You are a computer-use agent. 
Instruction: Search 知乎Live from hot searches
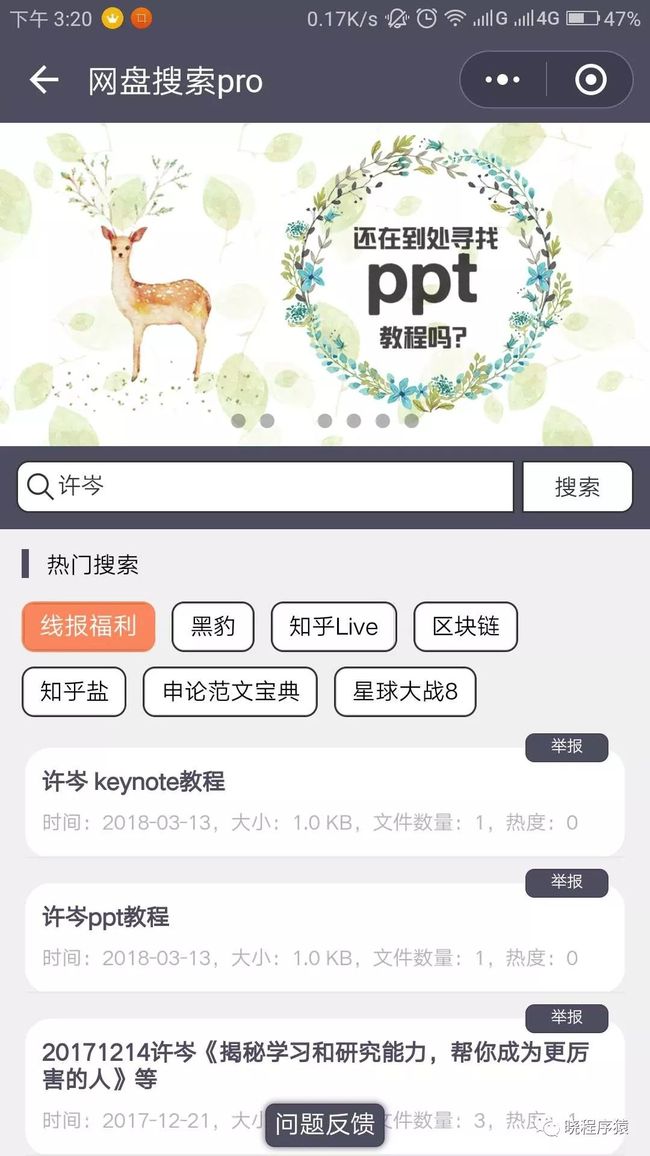[334, 627]
